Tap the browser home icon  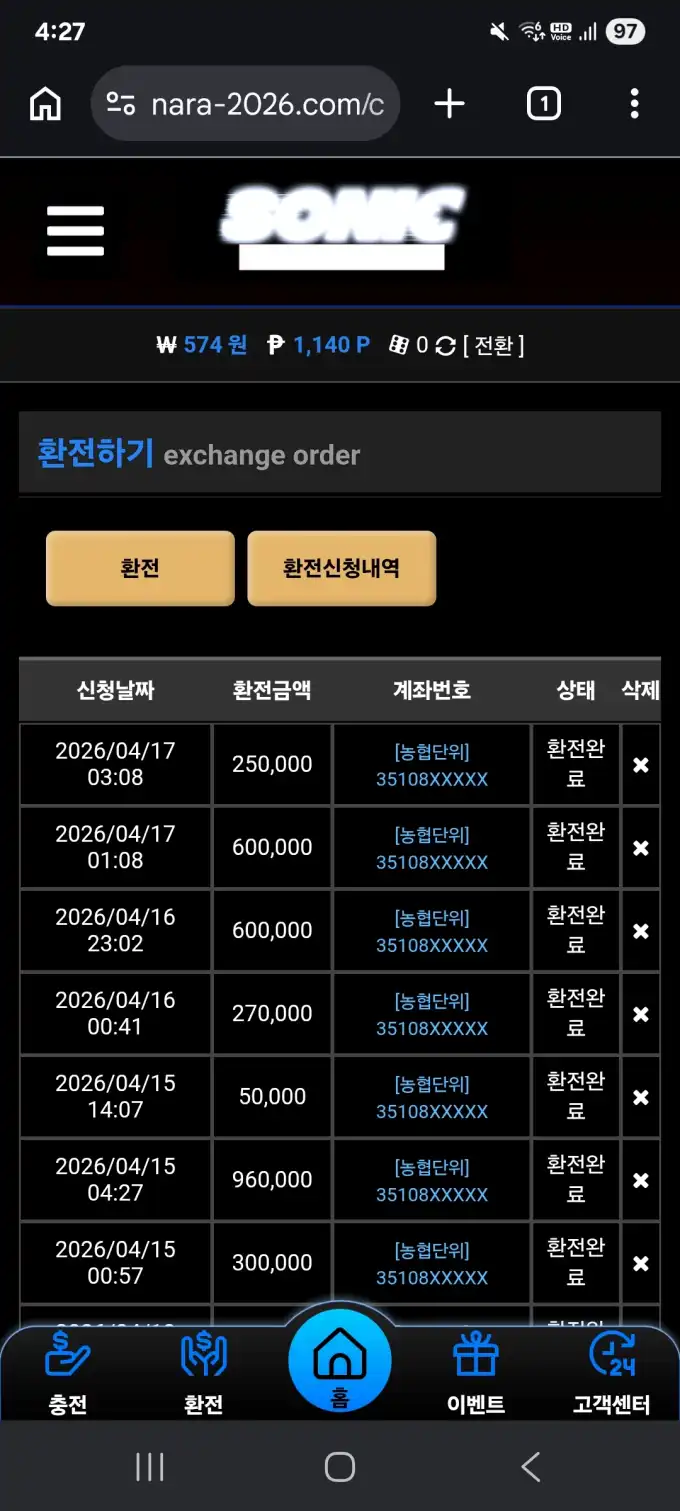coord(45,104)
